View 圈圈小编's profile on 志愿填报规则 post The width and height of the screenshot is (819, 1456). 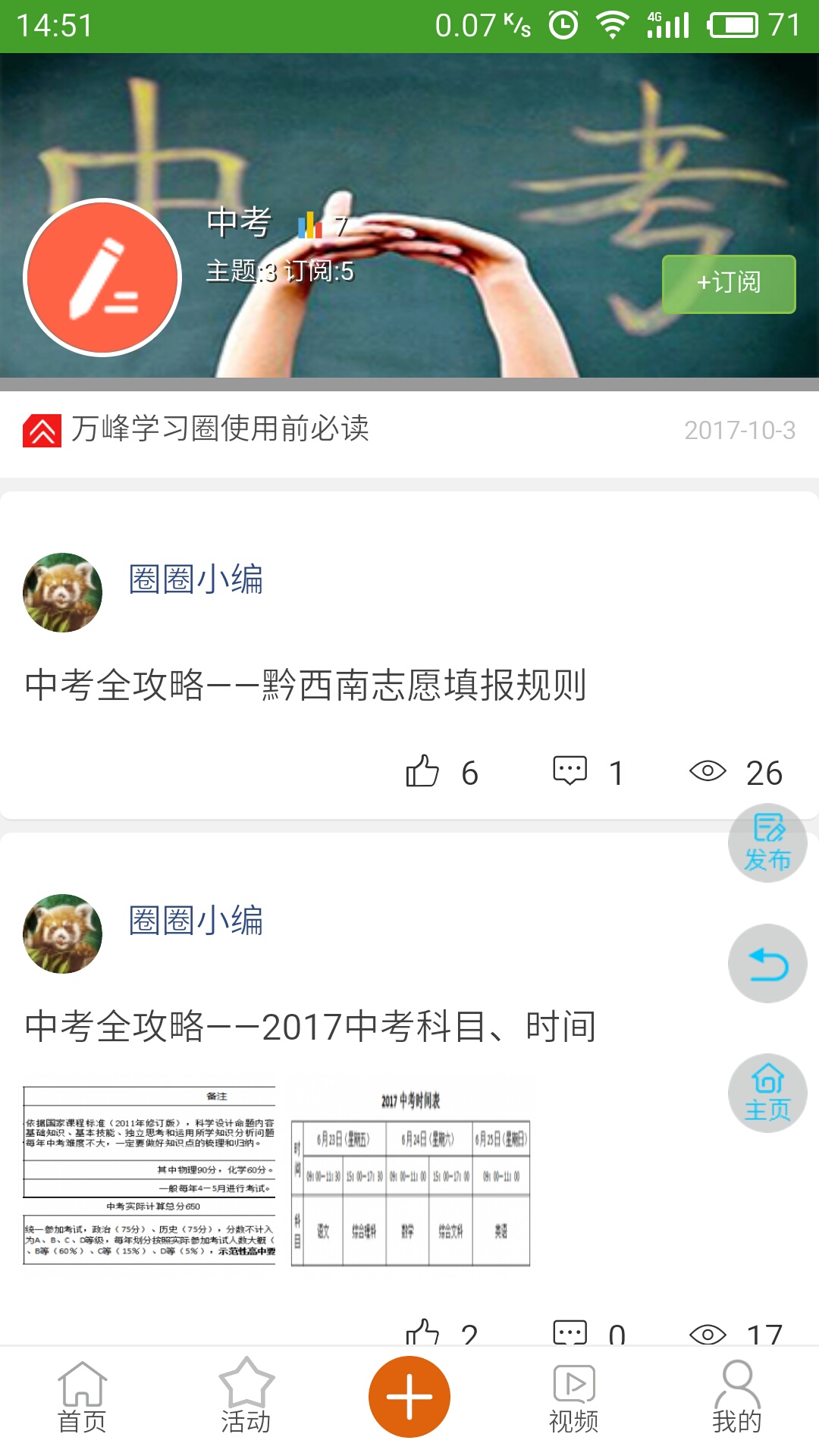(x=63, y=592)
